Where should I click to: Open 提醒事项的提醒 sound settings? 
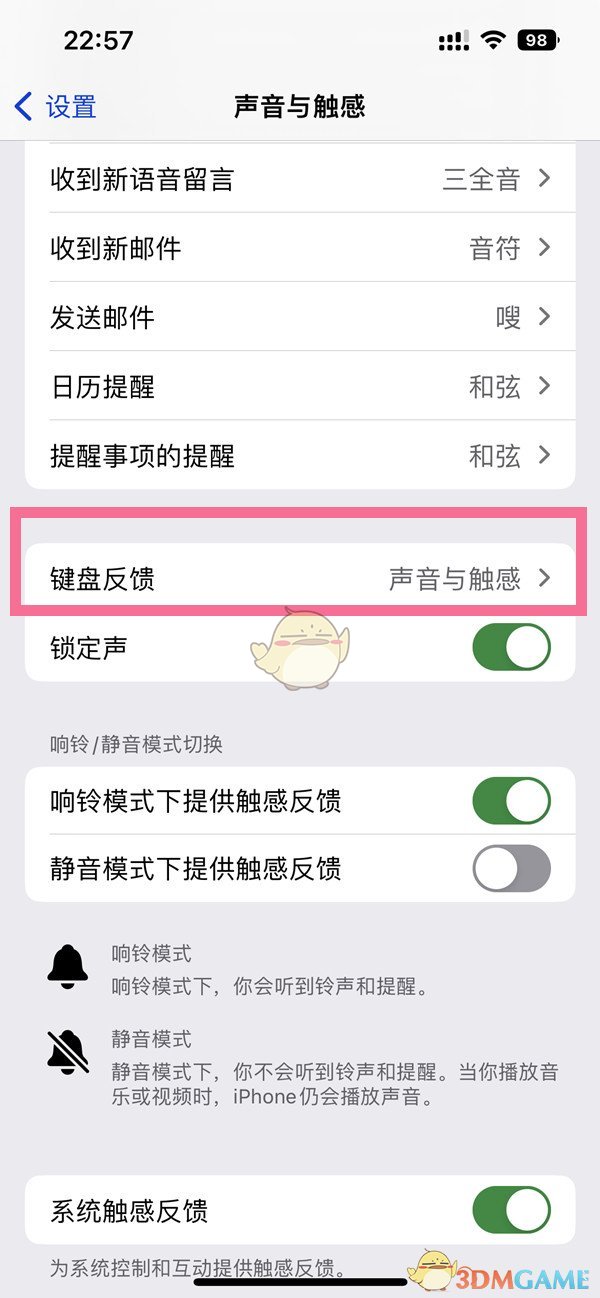[300, 456]
